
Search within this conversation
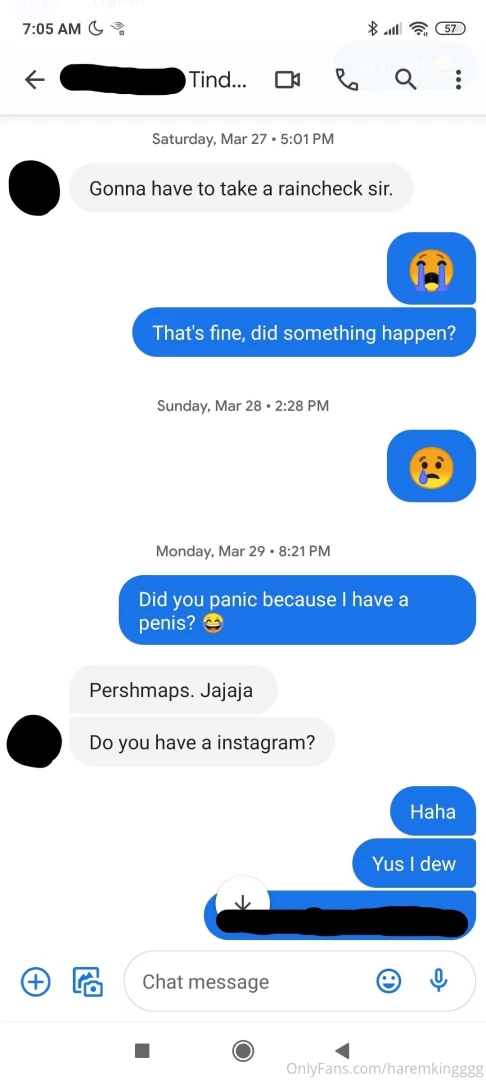coord(405,81)
